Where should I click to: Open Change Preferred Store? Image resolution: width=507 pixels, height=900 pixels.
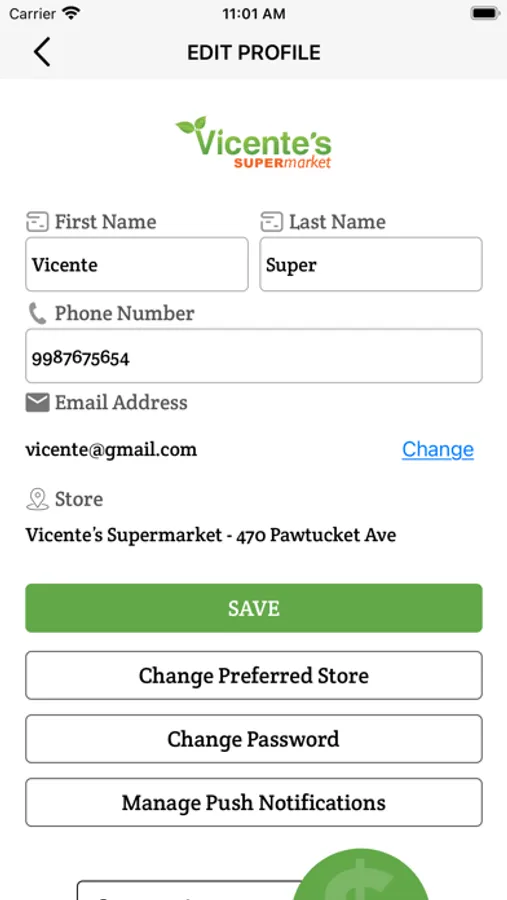tap(254, 676)
